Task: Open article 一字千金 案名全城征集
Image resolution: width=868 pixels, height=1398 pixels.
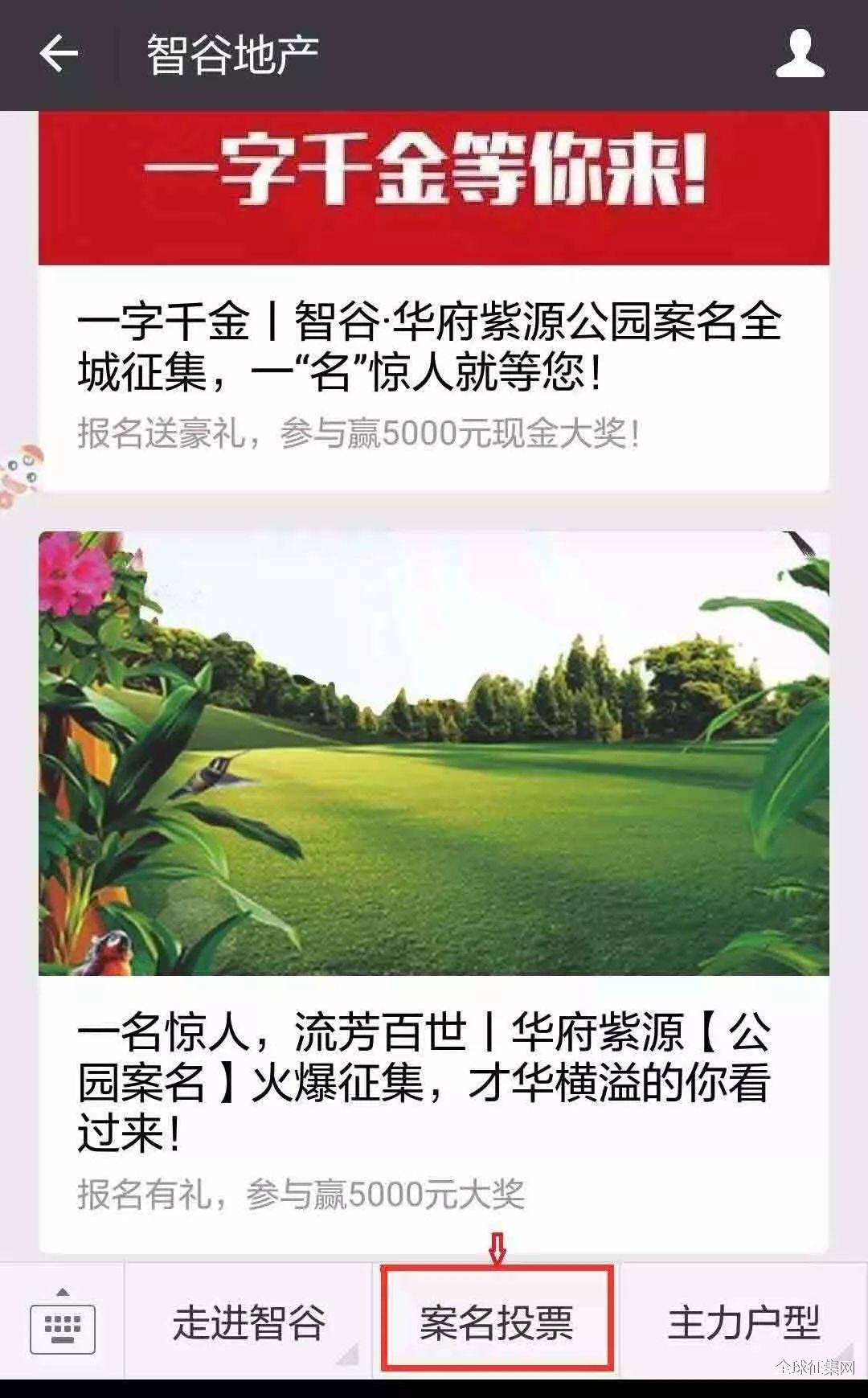Action: [430, 346]
